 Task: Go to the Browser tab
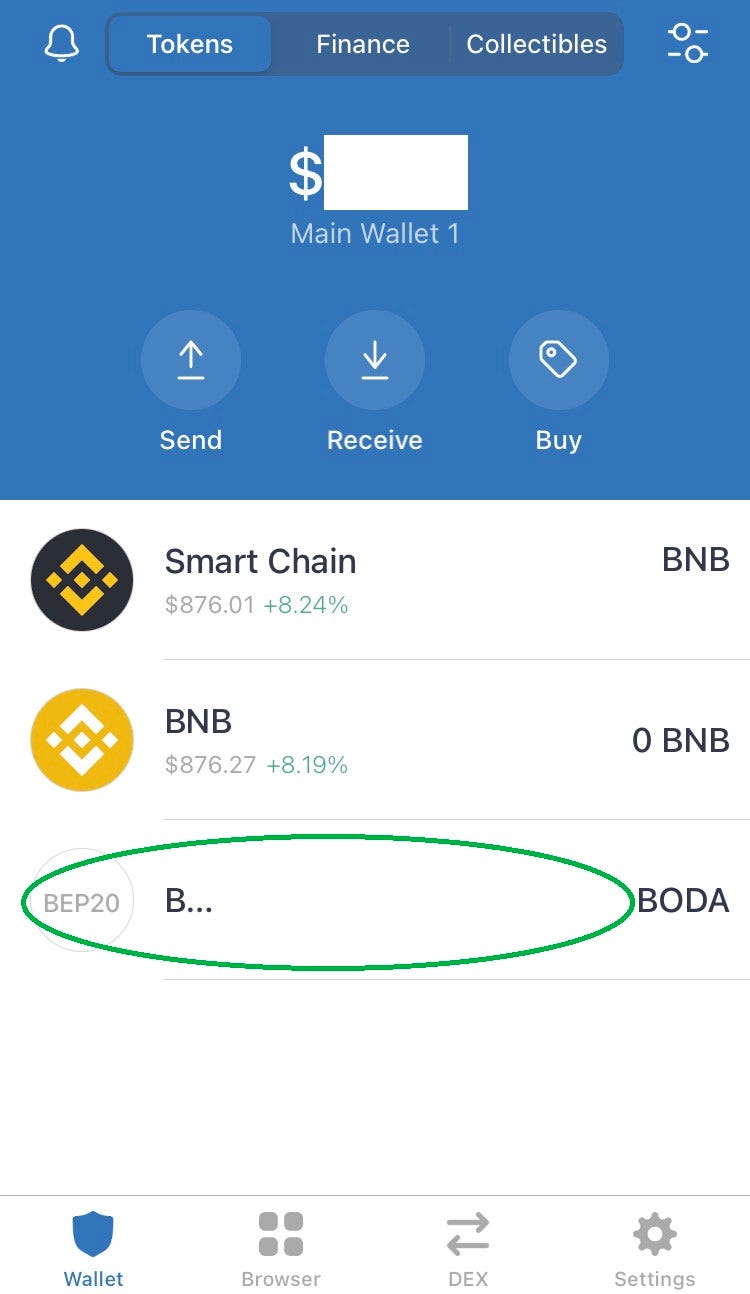pyautogui.click(x=281, y=1248)
